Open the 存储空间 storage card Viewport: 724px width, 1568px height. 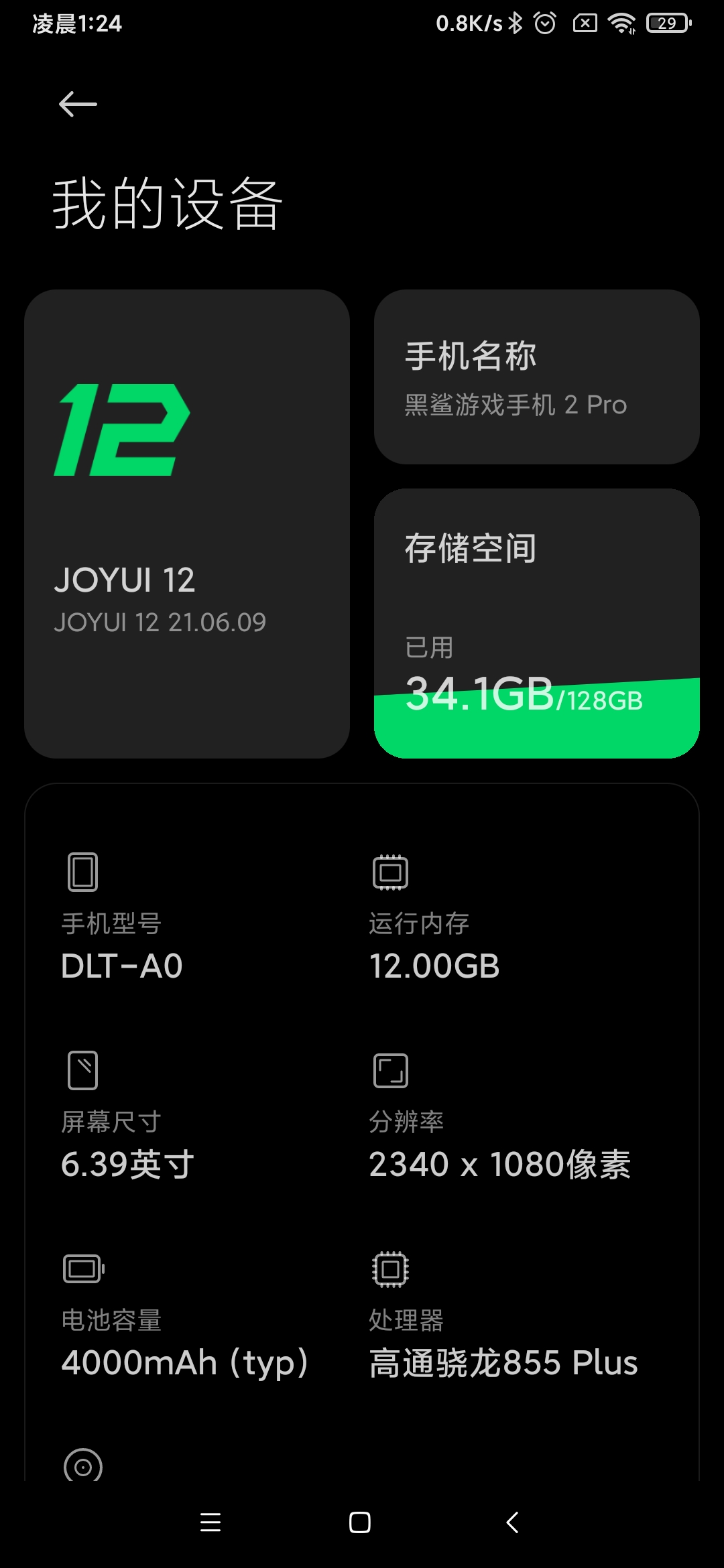[x=537, y=623]
